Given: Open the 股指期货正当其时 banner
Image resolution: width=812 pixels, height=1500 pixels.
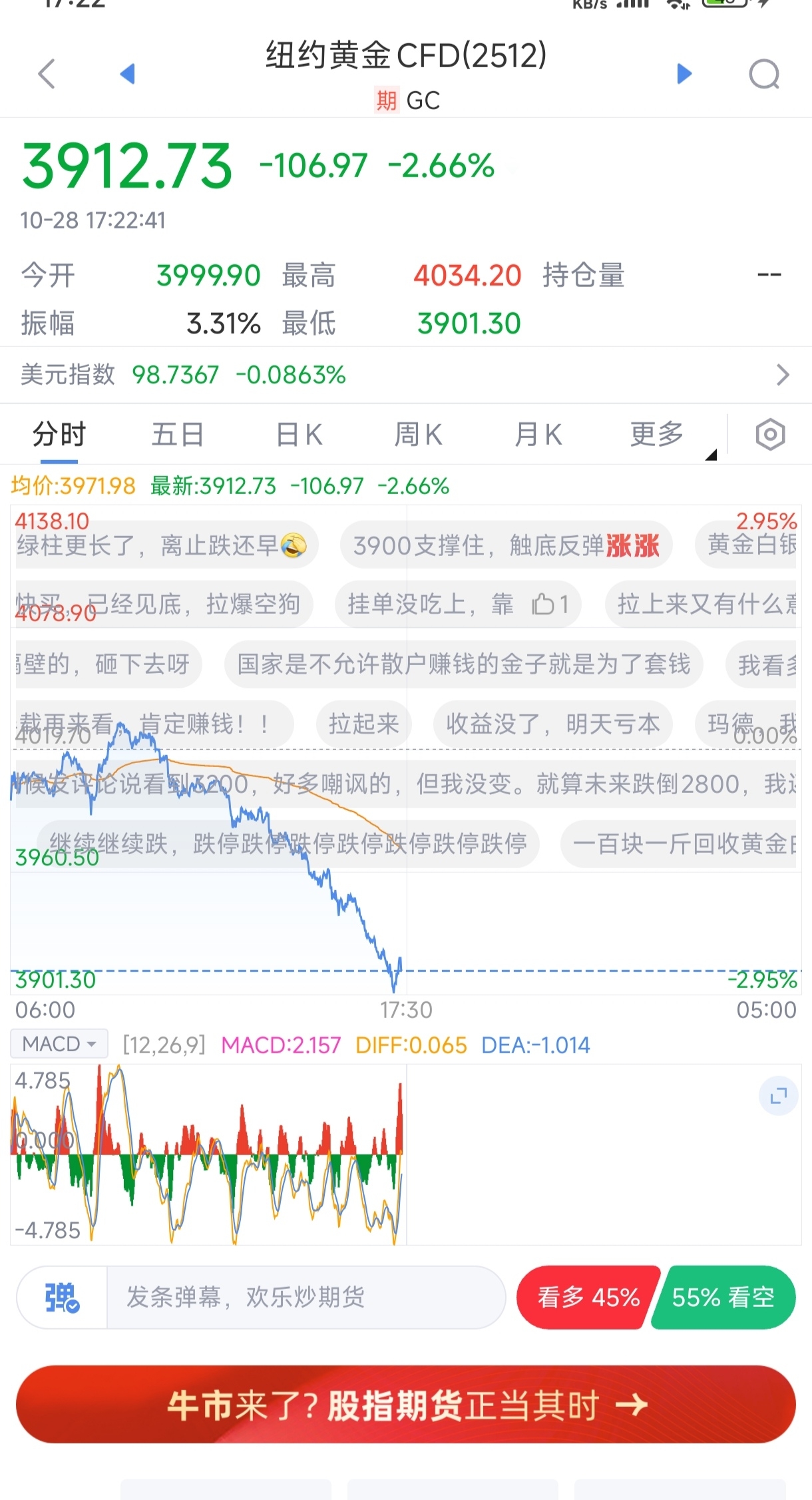Looking at the screenshot, I should point(406,1405).
